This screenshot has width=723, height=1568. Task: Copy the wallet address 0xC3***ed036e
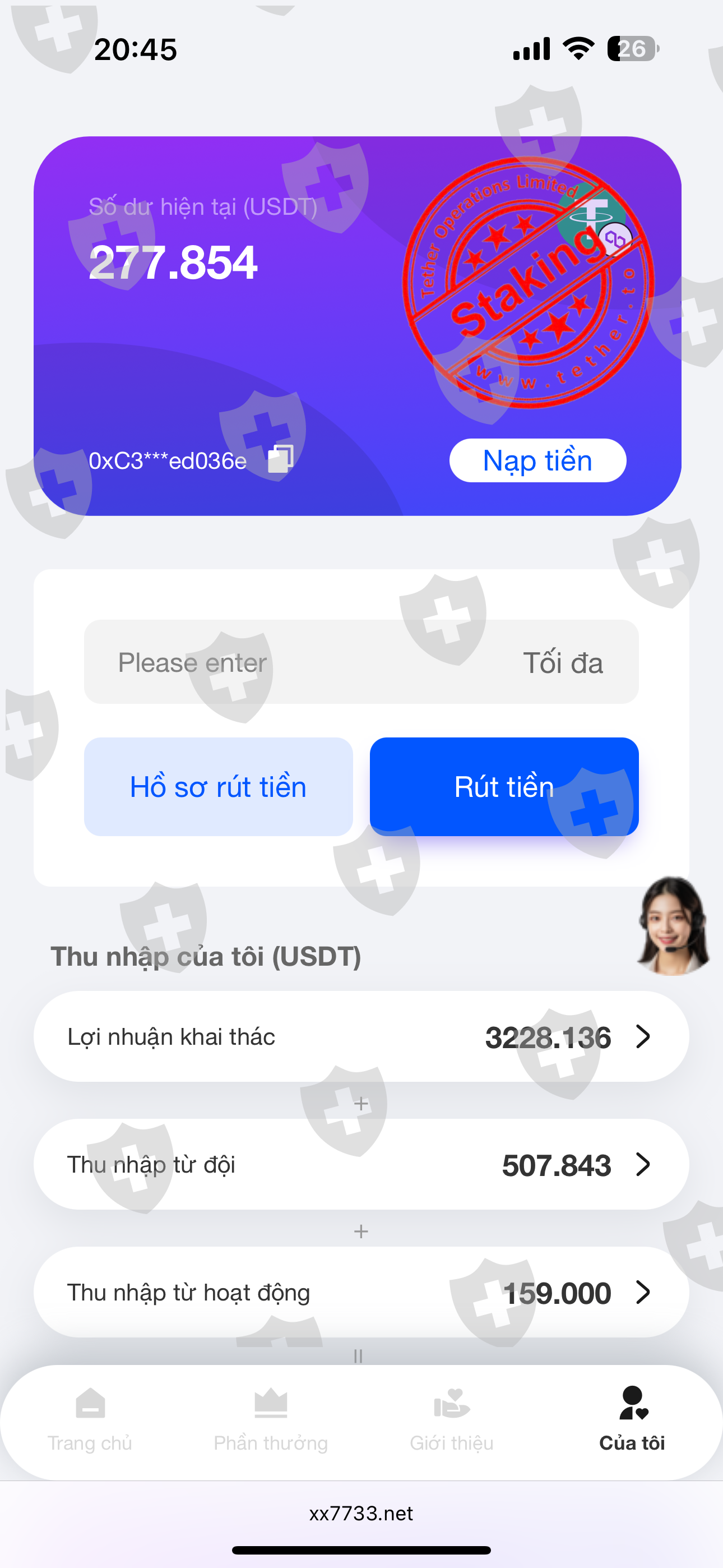coord(281,459)
